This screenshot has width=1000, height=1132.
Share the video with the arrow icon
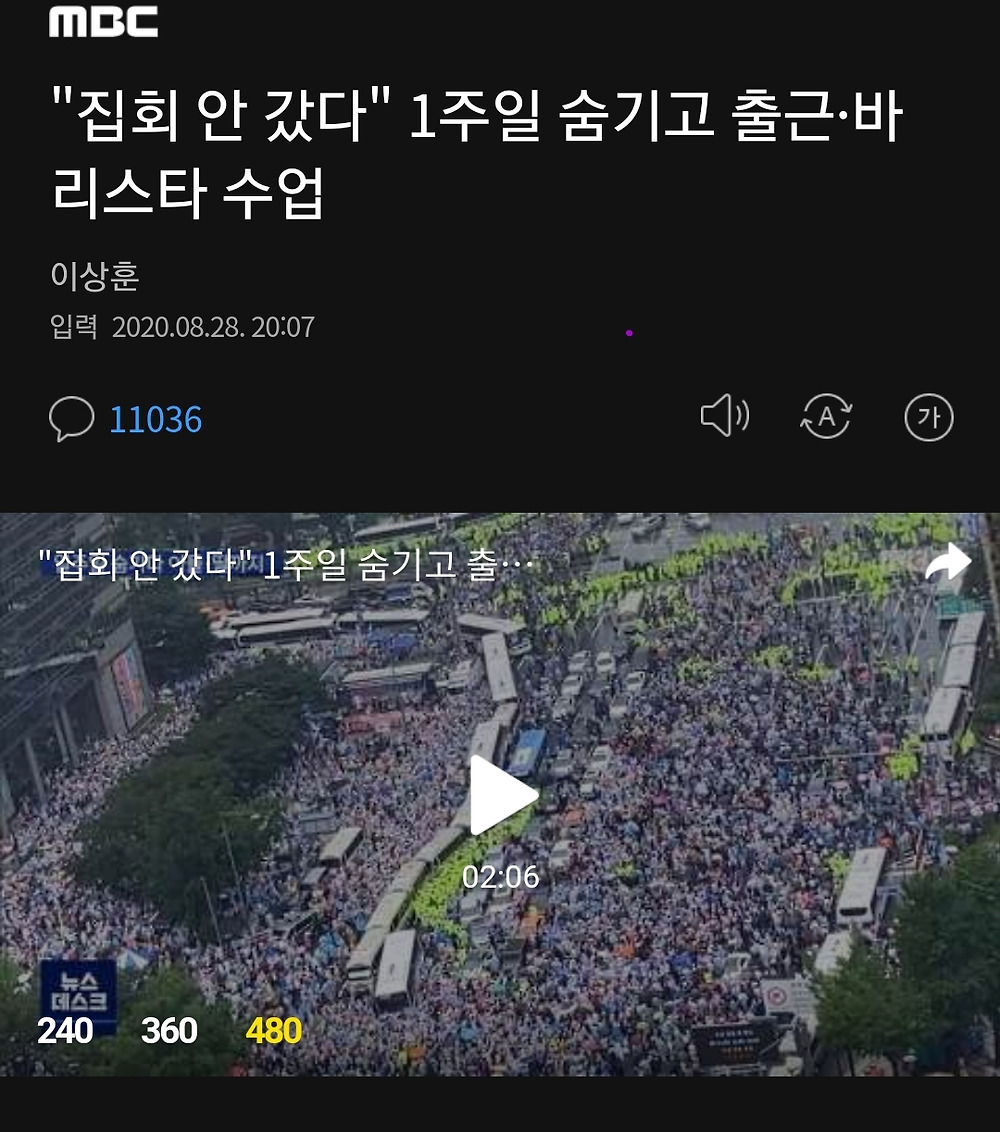pos(946,563)
